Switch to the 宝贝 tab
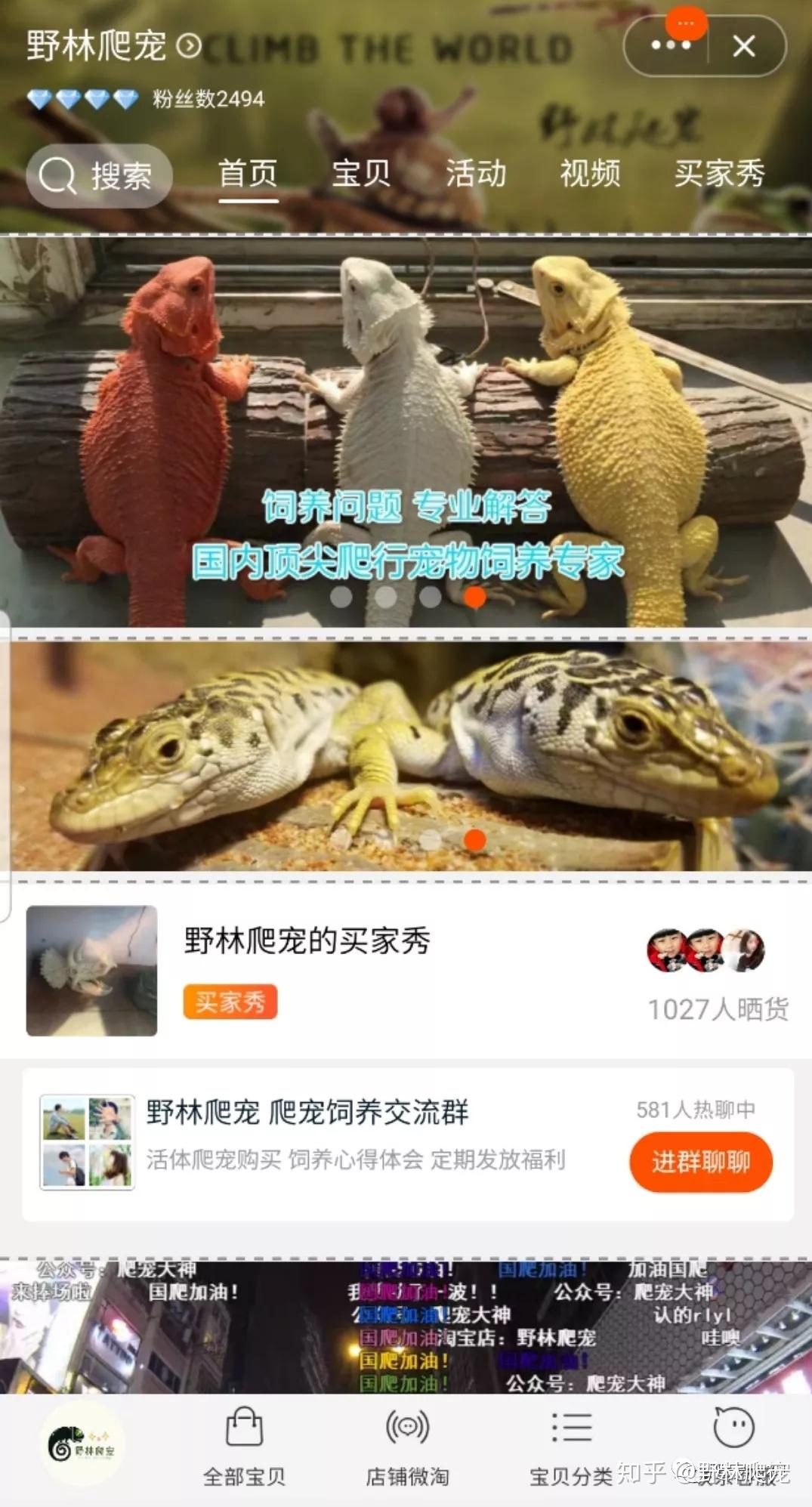The height and width of the screenshot is (1507, 812). coord(361,174)
